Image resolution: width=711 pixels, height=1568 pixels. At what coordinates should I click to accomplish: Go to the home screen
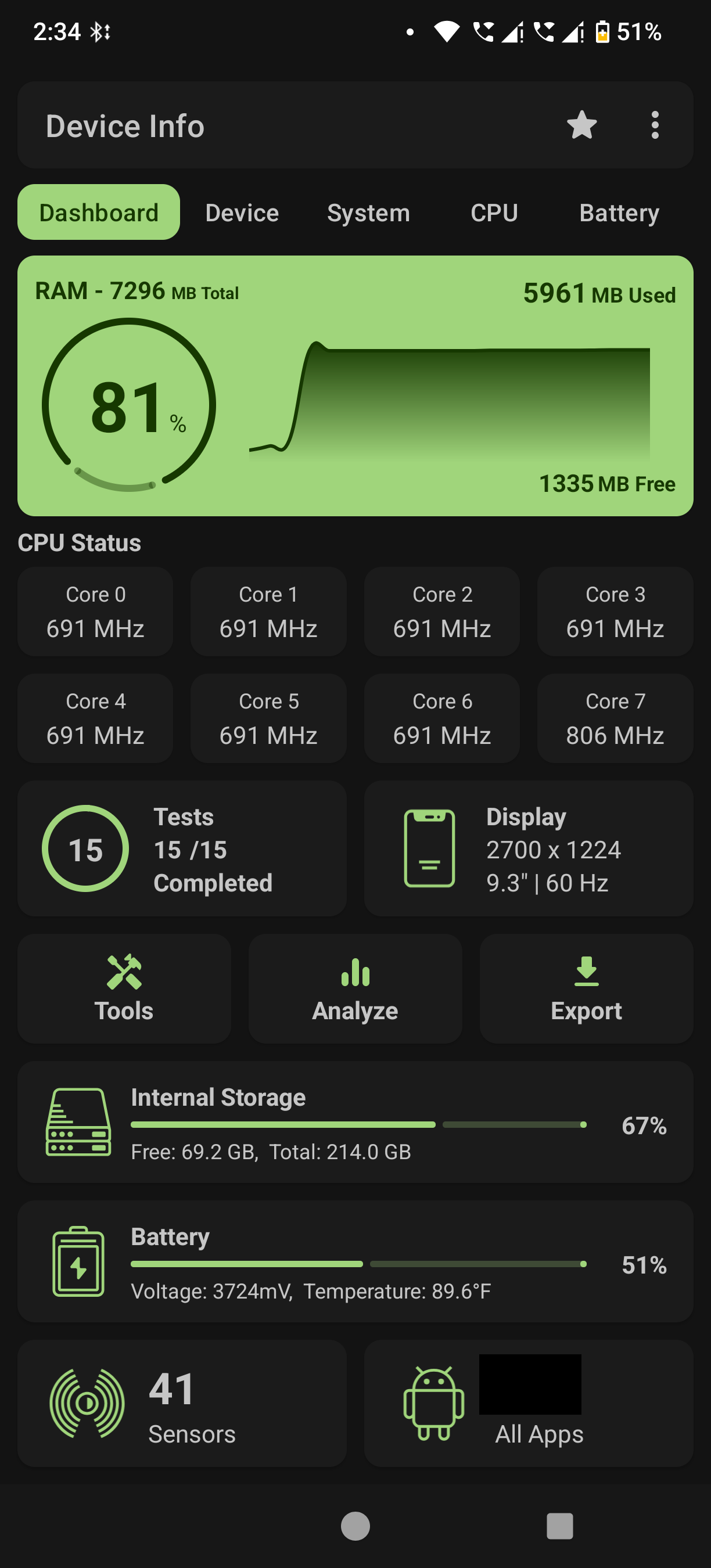pos(355,1526)
